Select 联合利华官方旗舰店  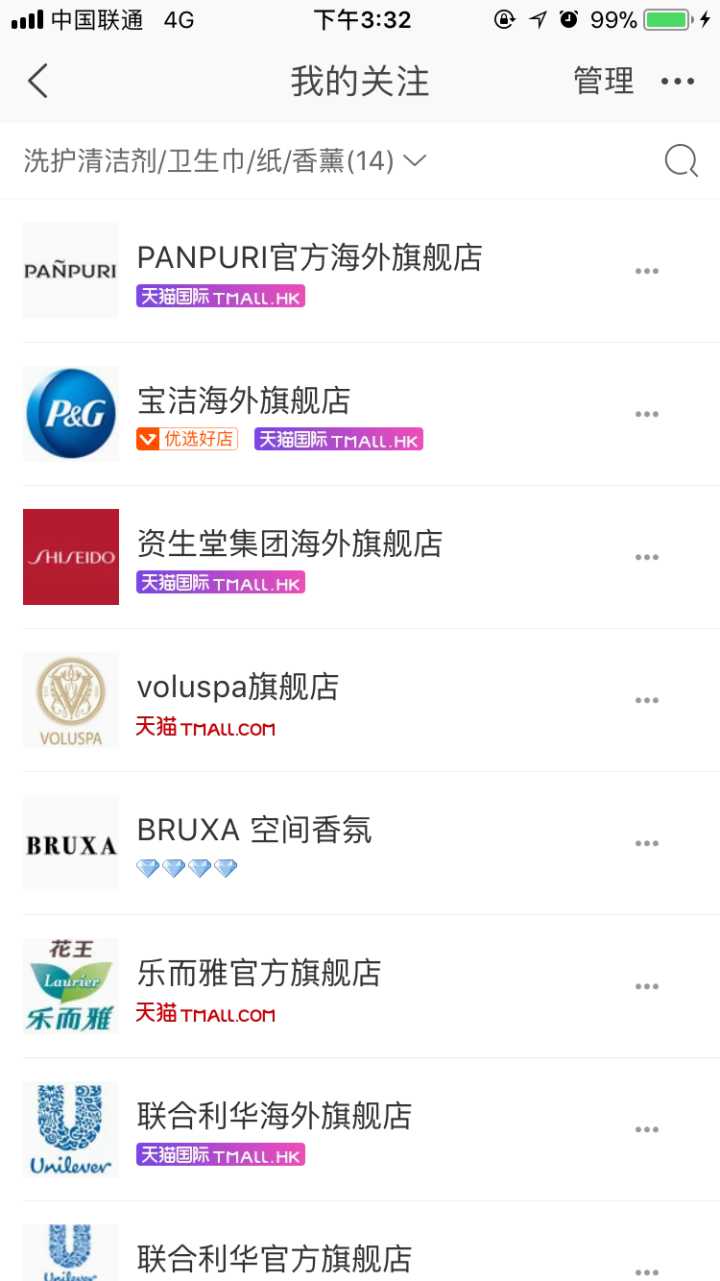click(x=275, y=1257)
